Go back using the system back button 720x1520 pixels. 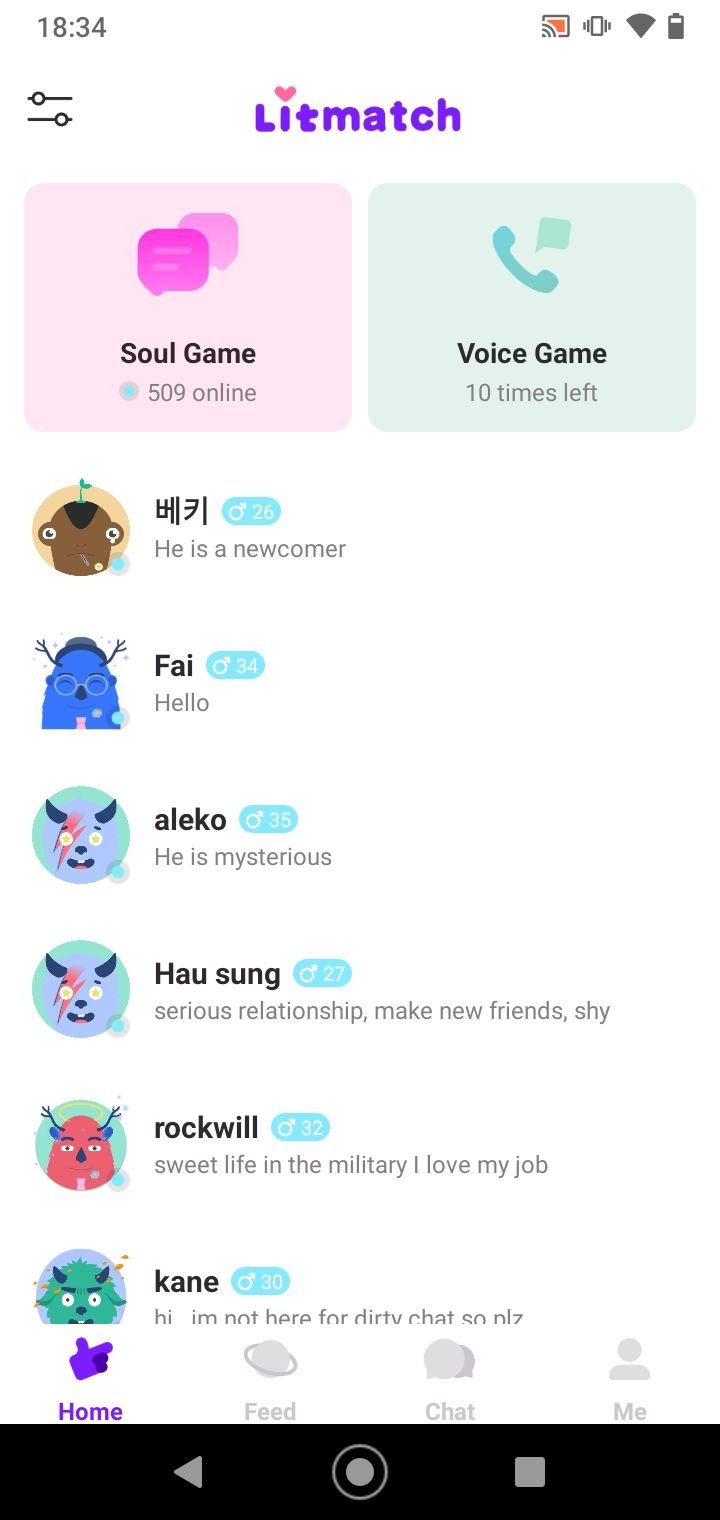[188, 1472]
